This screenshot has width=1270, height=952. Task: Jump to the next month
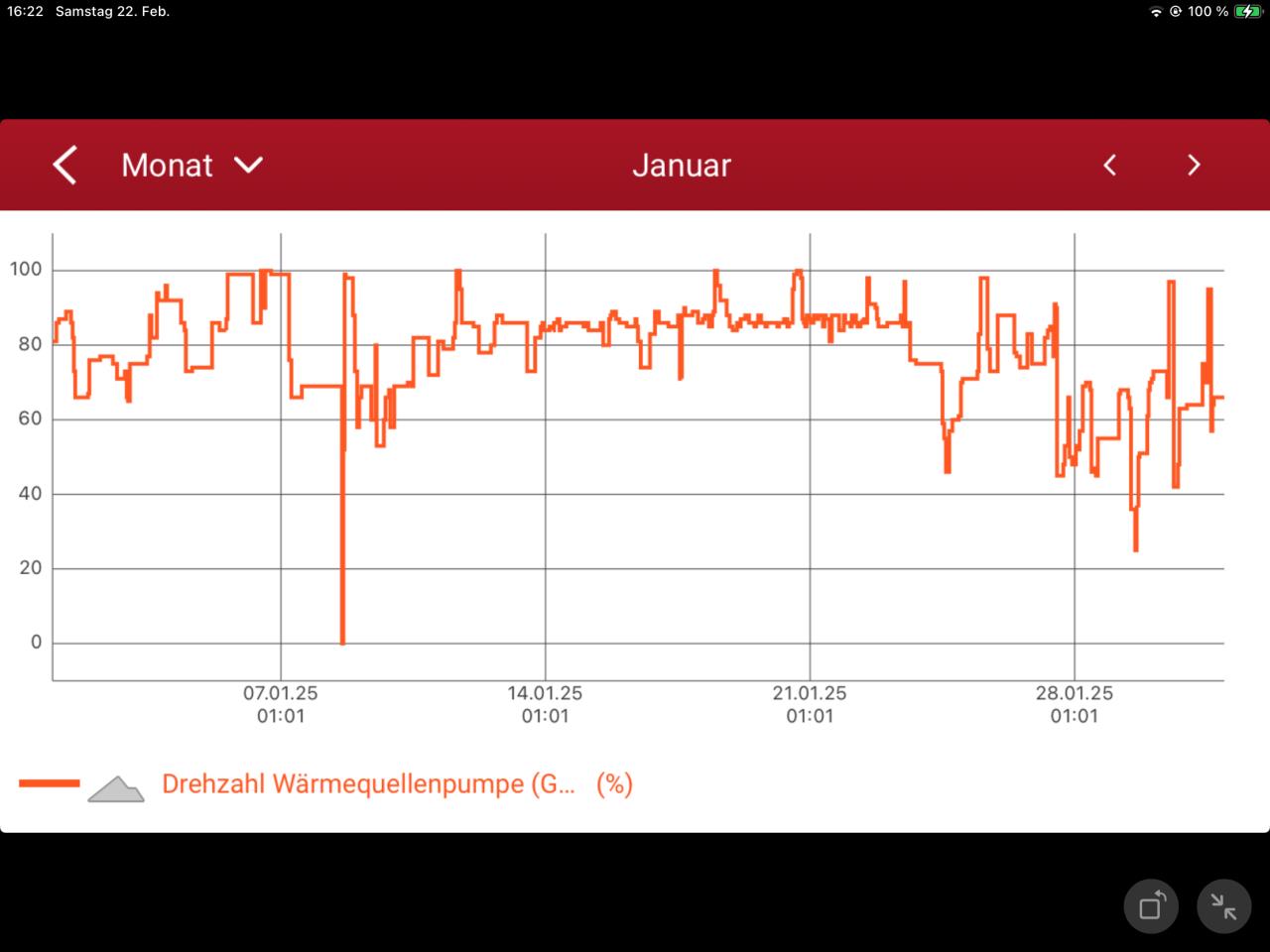(1194, 165)
